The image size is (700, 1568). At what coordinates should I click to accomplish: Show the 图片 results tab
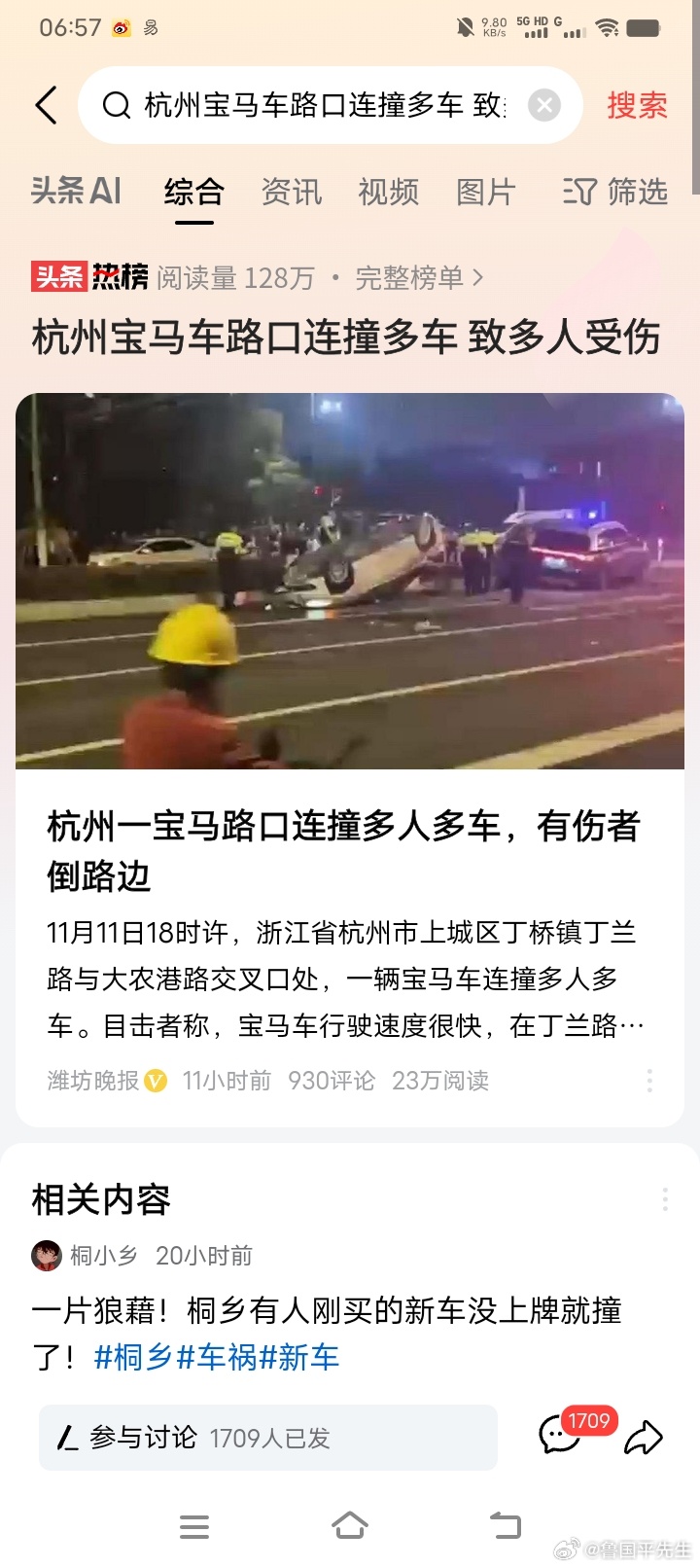pyautogui.click(x=485, y=192)
